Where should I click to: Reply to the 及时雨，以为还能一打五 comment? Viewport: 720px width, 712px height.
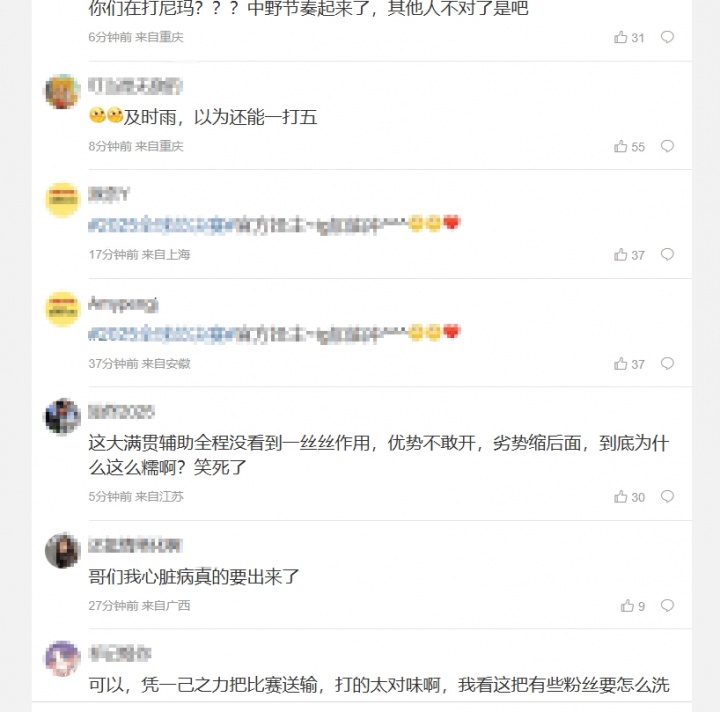coord(667,146)
